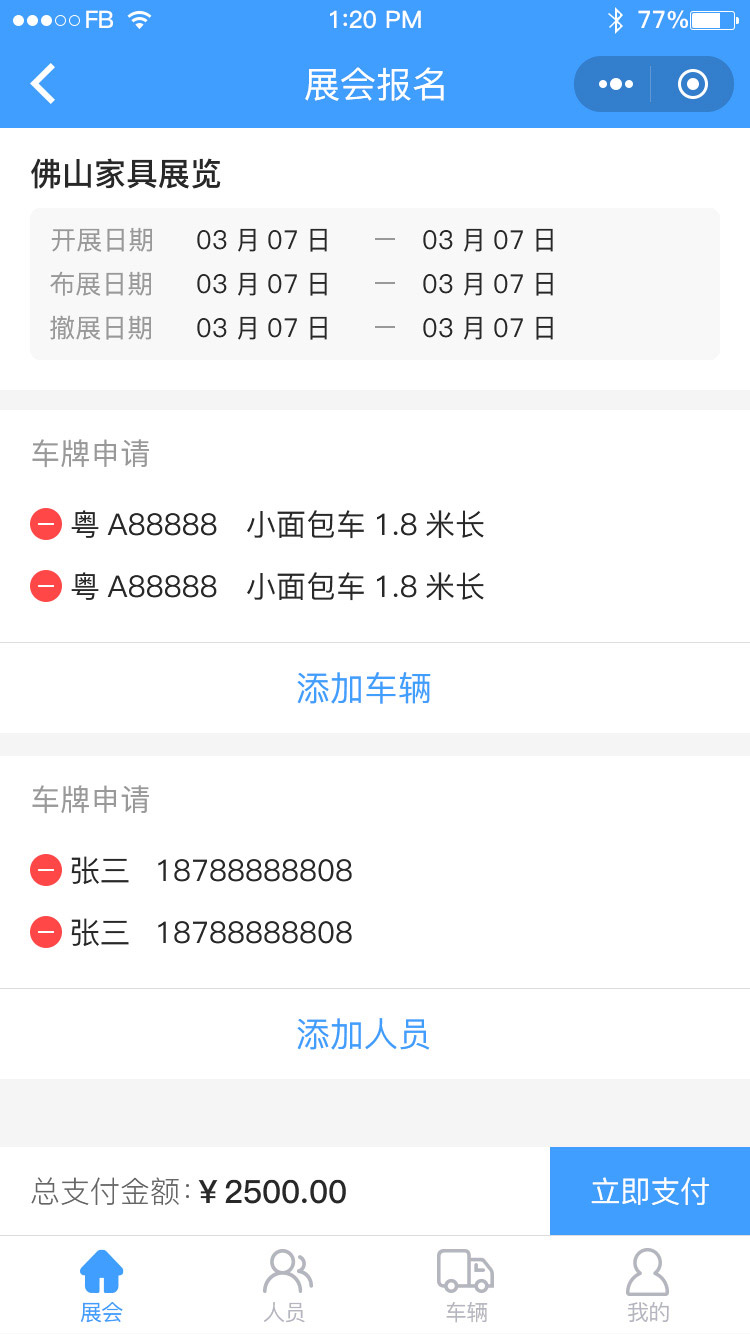Tap 添加车辆 to add a vehicle
Screen dimensions: 750x1334
[x=364, y=688]
